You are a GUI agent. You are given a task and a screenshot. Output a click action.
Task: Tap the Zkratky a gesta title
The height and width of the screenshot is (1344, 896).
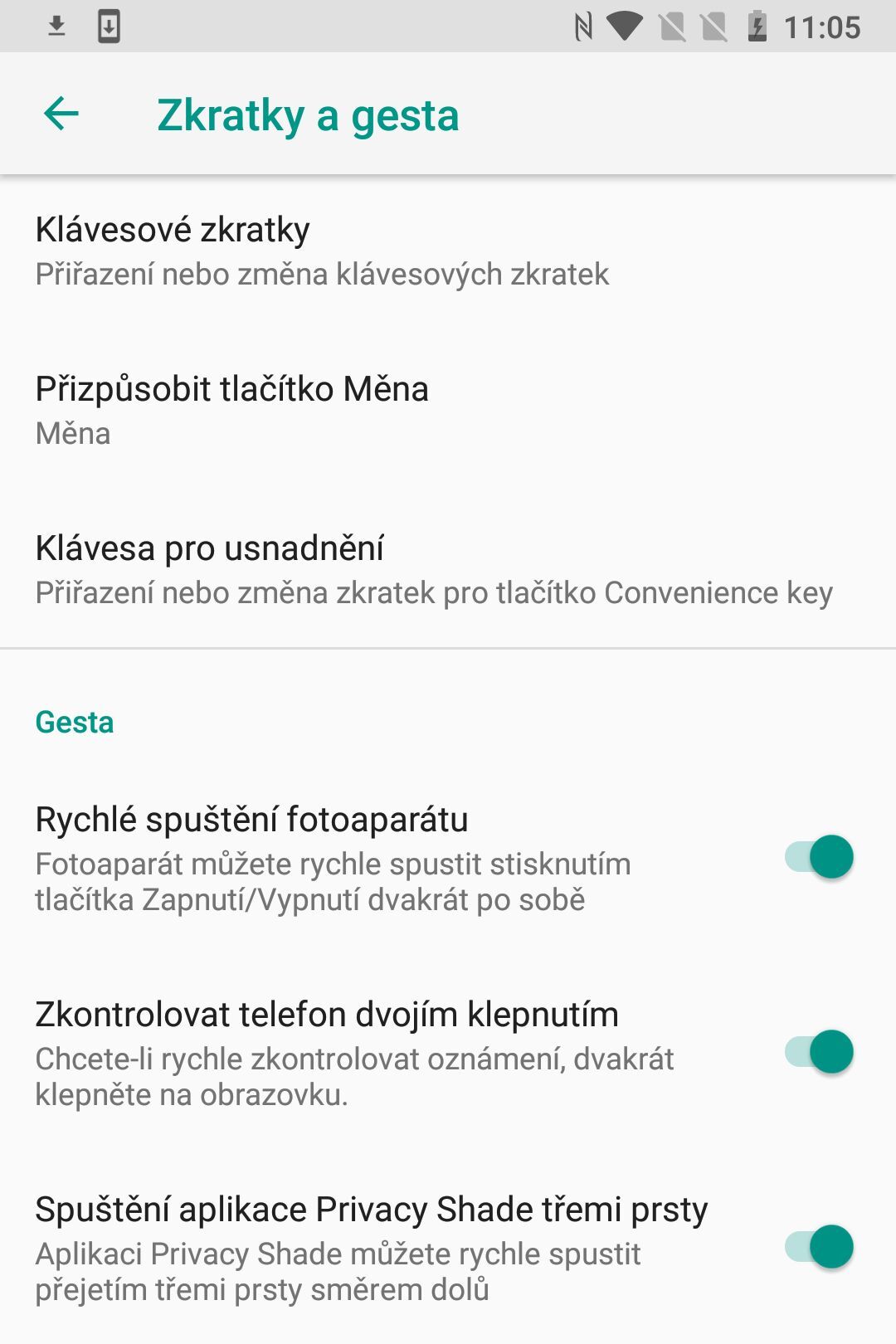[309, 114]
